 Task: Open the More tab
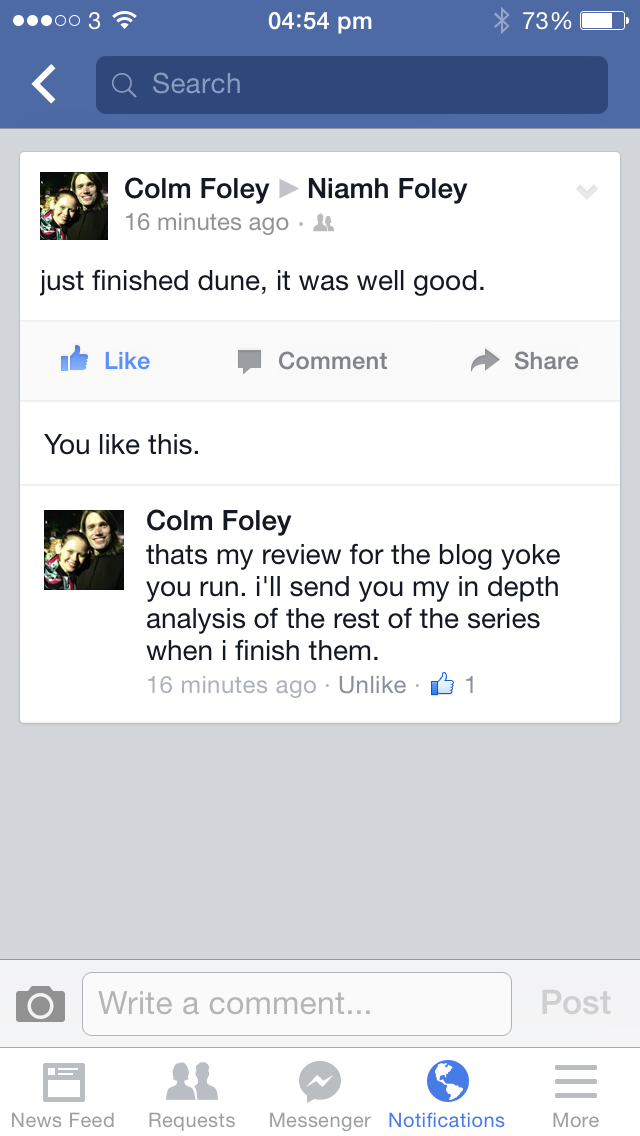575,1095
